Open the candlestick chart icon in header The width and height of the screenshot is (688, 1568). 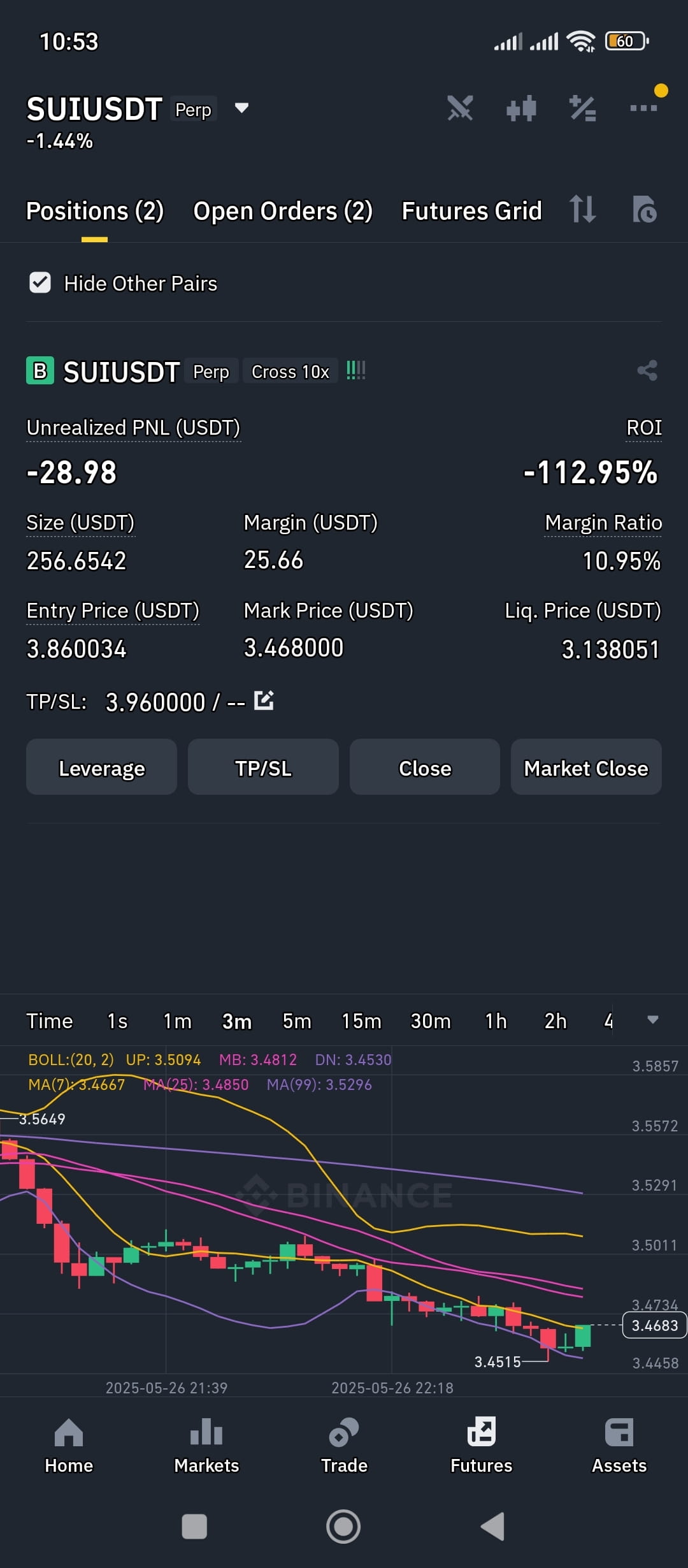point(521,108)
